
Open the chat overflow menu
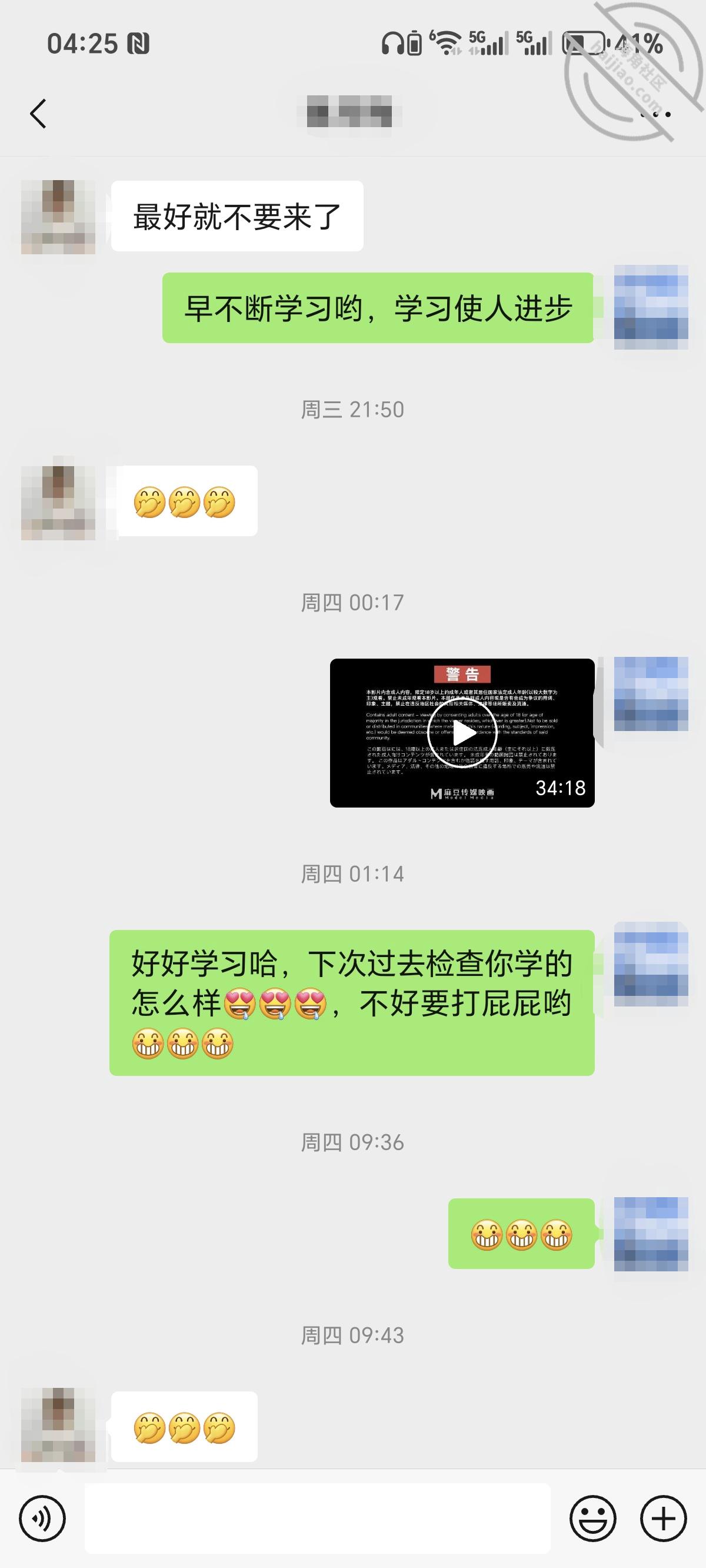(x=656, y=113)
